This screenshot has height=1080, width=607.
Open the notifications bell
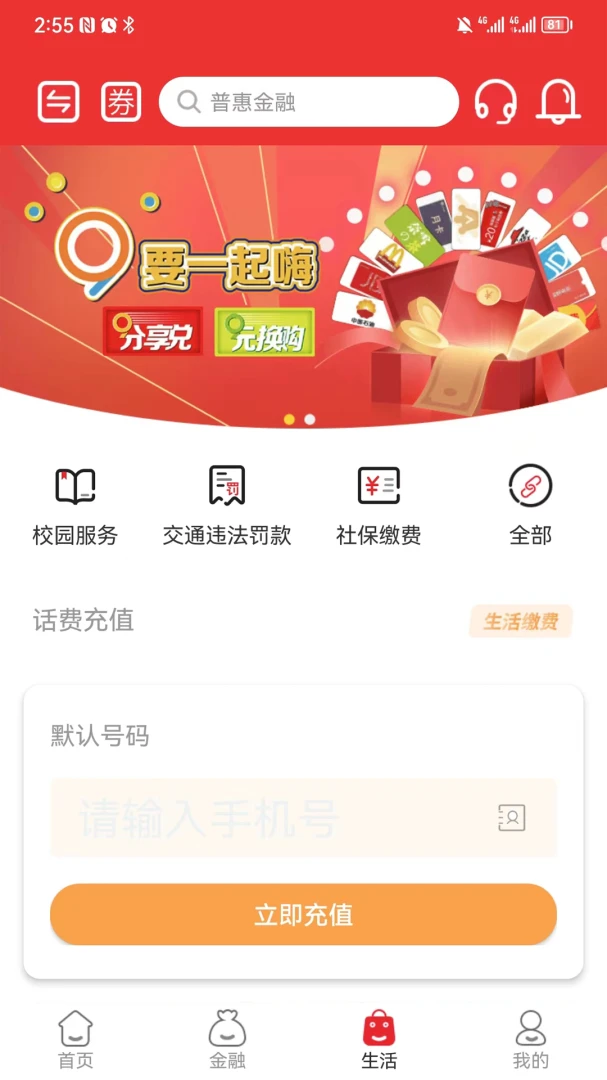point(558,102)
